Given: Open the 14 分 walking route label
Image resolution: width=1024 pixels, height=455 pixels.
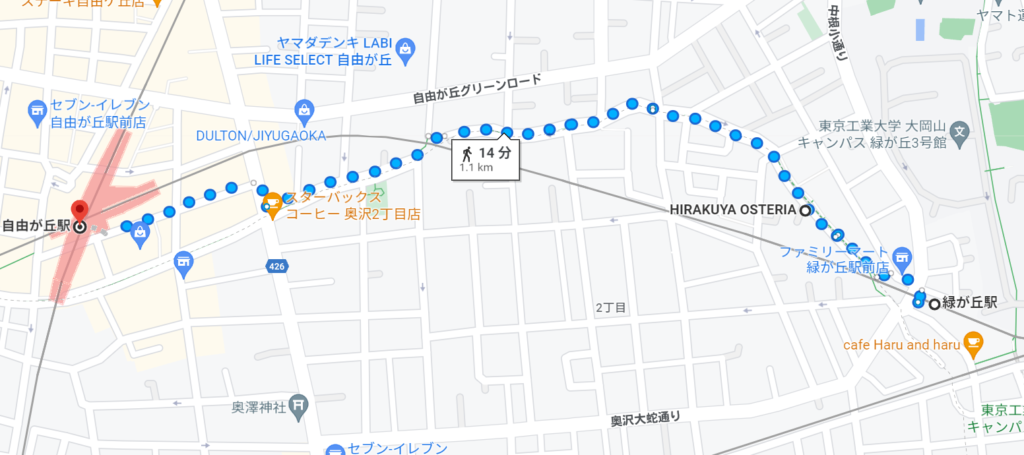Looking at the screenshot, I should pyautogui.click(x=485, y=159).
